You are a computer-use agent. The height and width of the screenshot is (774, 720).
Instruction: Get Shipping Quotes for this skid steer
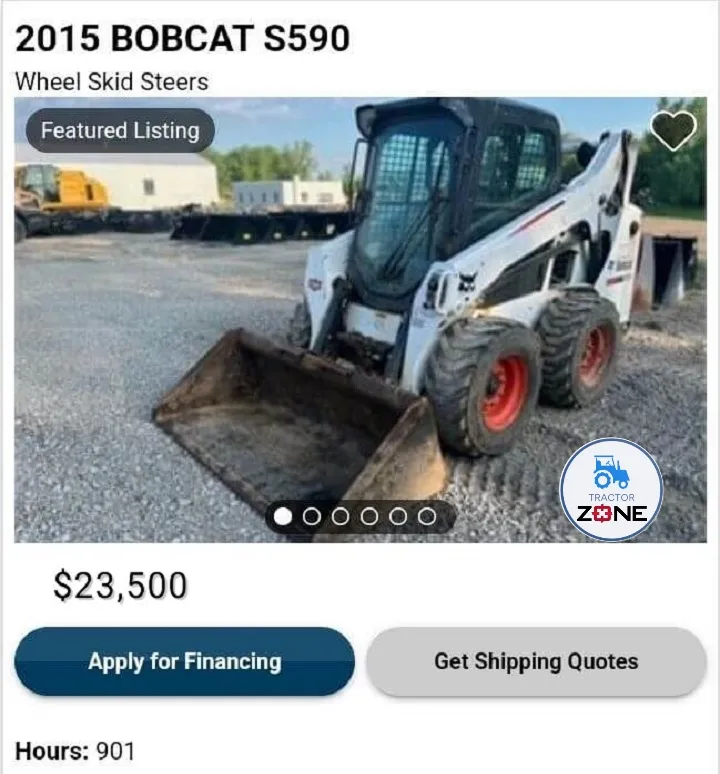[536, 661]
